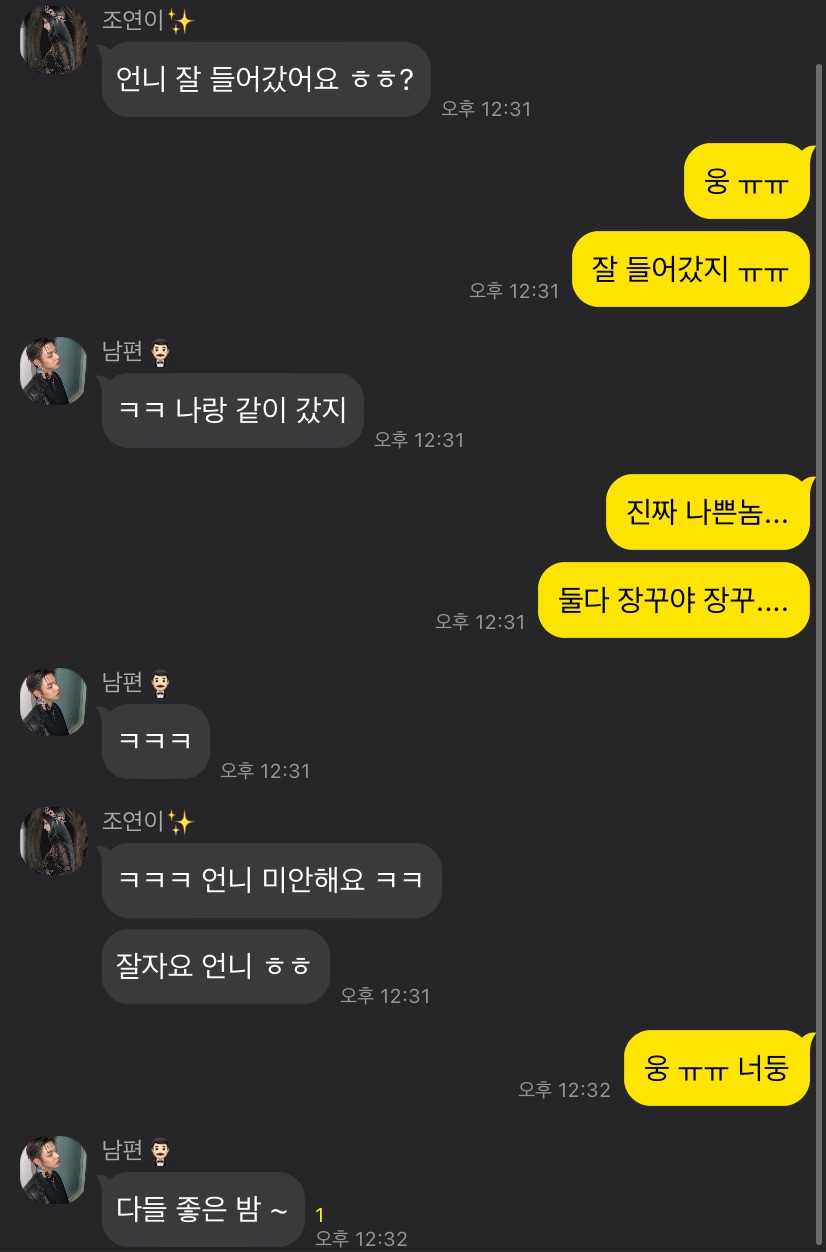Open 조연이's profile photo beside "언니 잘 들어갔어요"
Screen dimensions: 826x1252
pos(54,40)
